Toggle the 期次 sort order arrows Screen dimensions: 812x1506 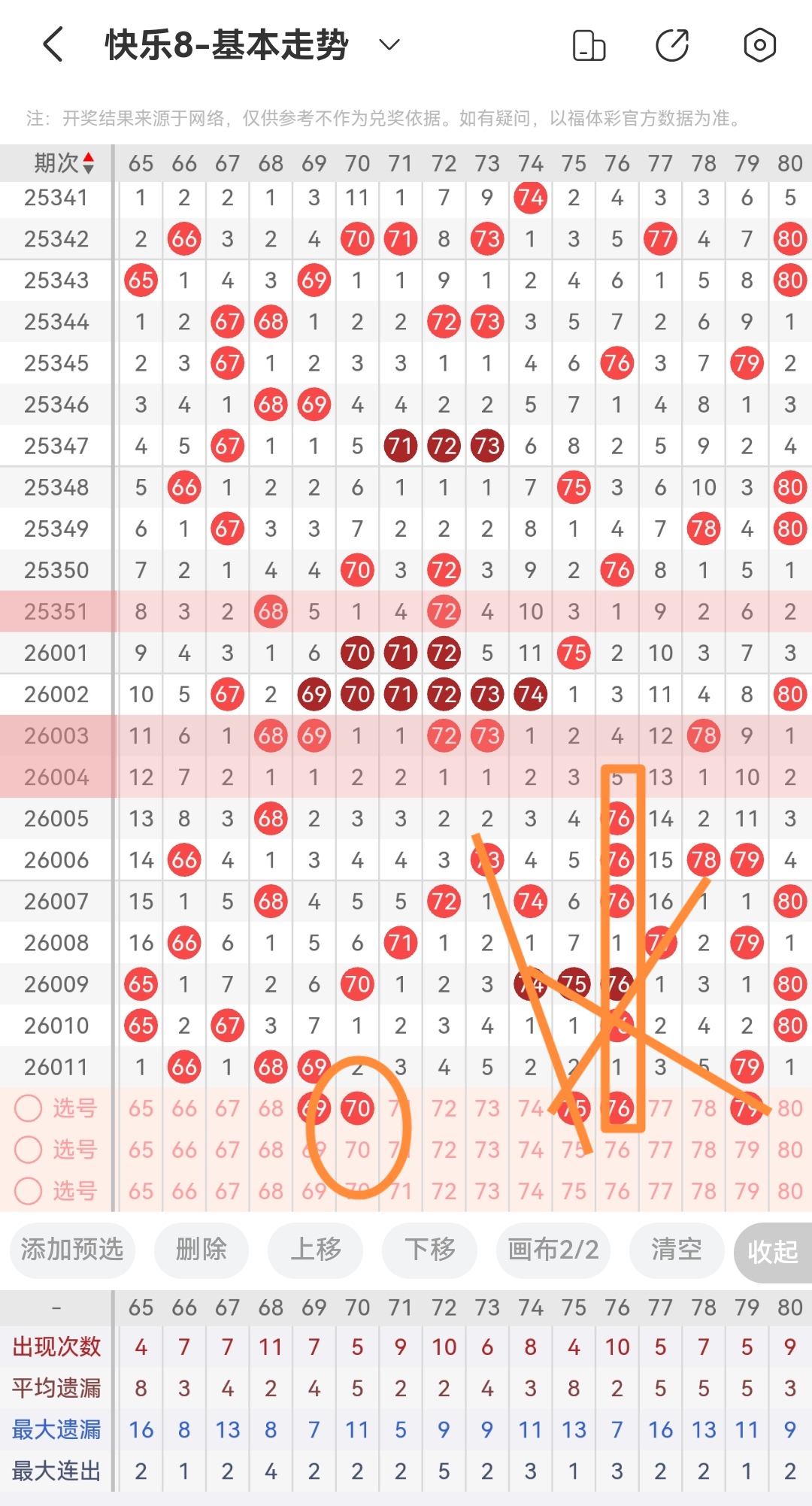coord(89,162)
